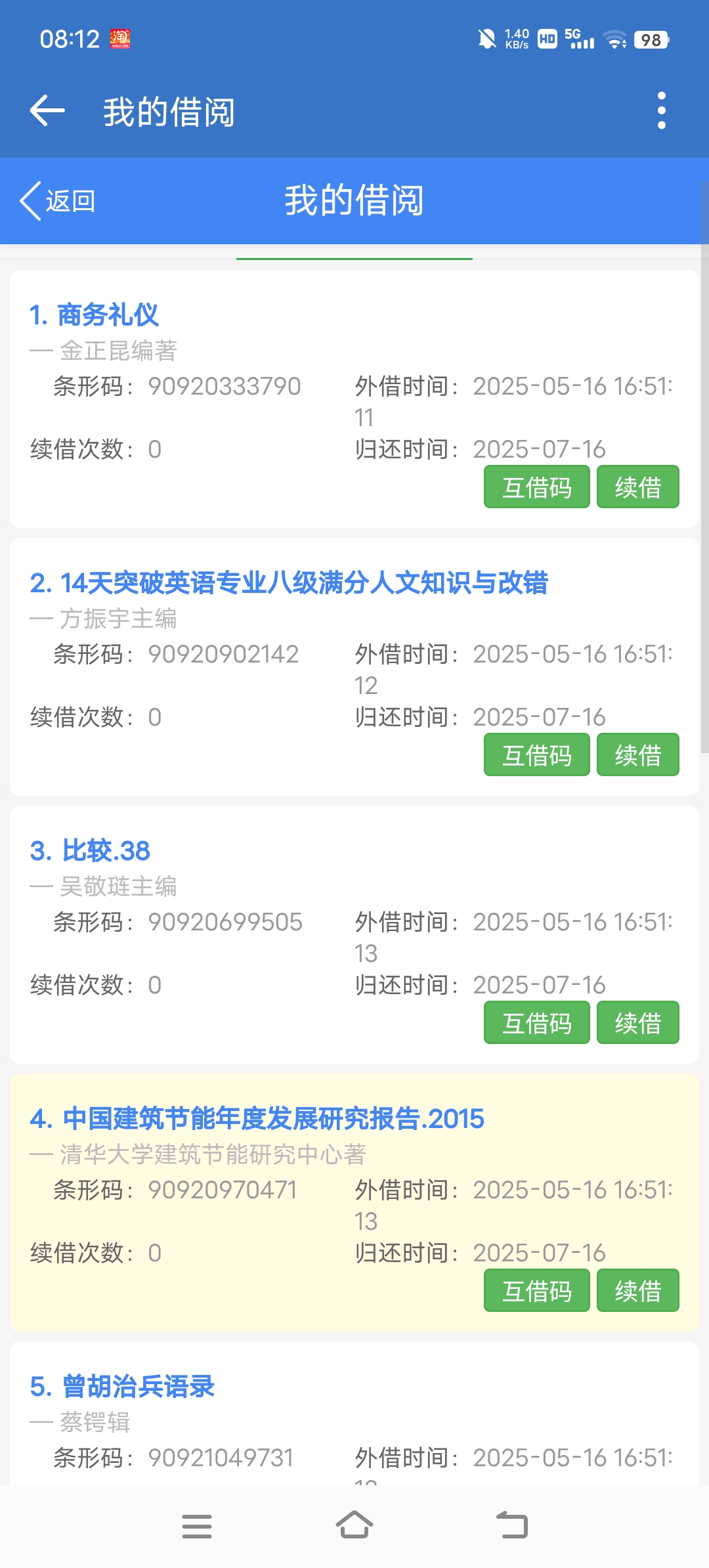Get 互借码 for 比较.38
This screenshot has width=709, height=1568.
click(x=536, y=1023)
